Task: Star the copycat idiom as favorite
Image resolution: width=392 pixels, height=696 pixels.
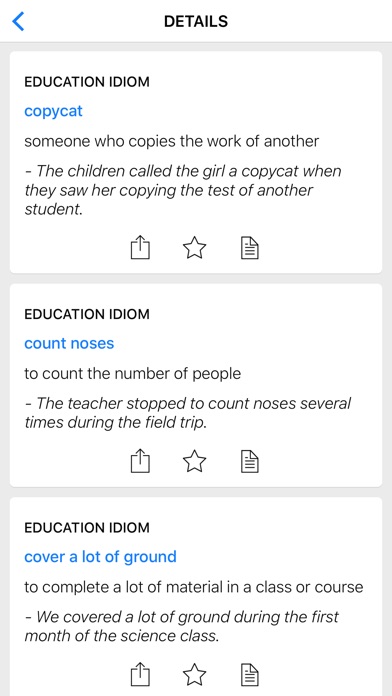Action: [194, 248]
